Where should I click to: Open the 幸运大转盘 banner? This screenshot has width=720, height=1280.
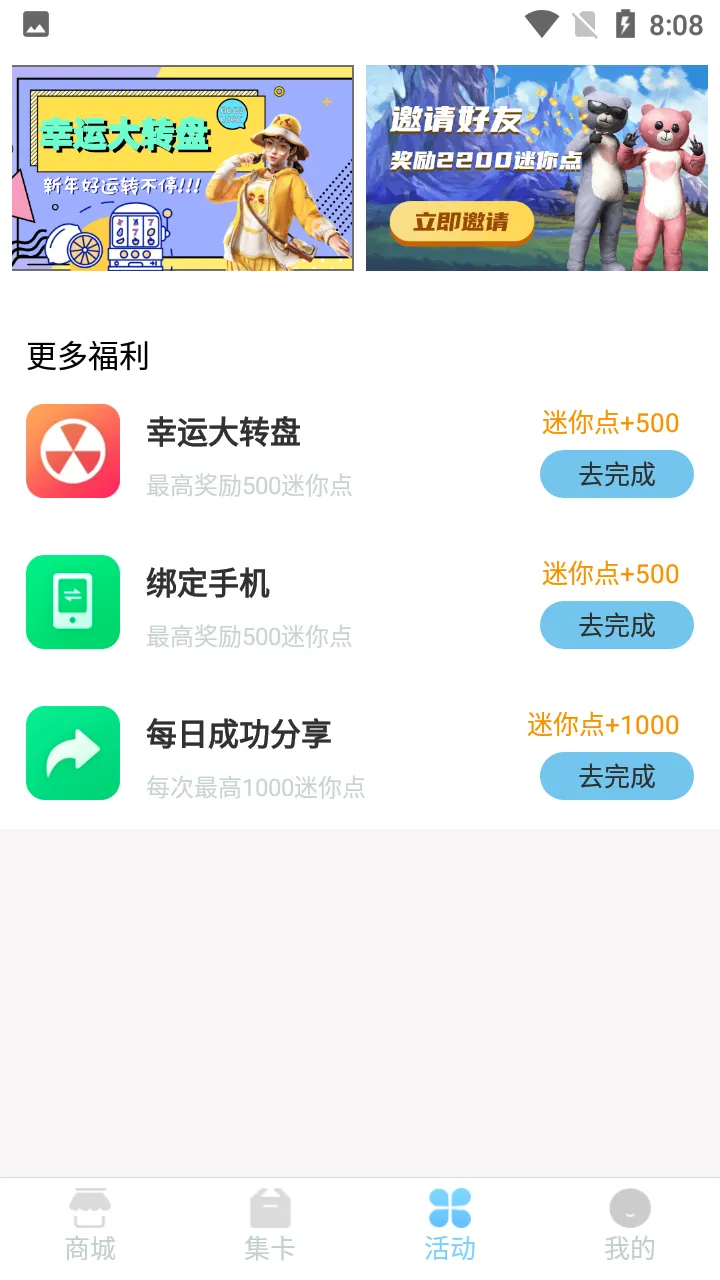tap(182, 168)
